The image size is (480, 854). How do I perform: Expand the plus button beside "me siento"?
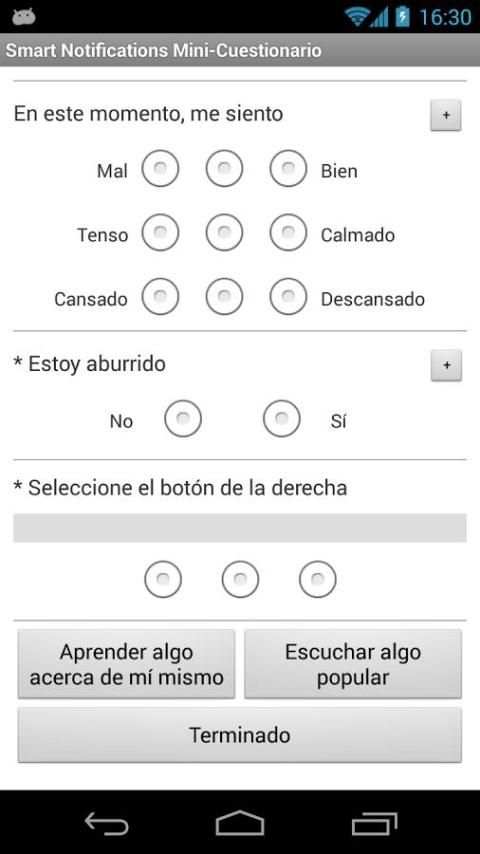446,115
